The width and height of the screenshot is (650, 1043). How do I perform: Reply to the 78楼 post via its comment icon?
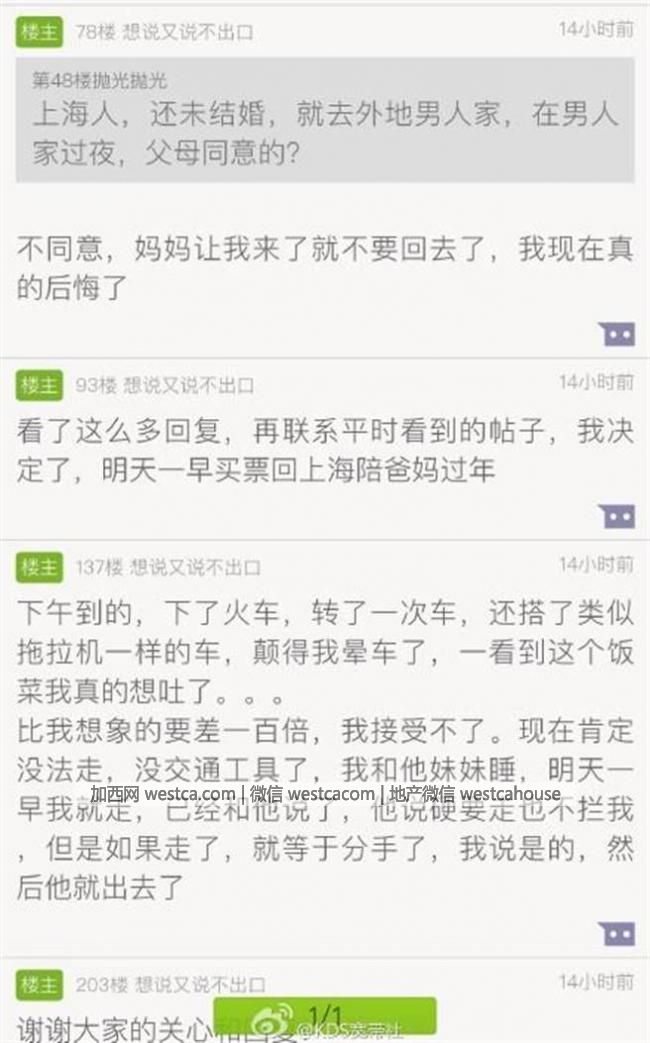617,334
